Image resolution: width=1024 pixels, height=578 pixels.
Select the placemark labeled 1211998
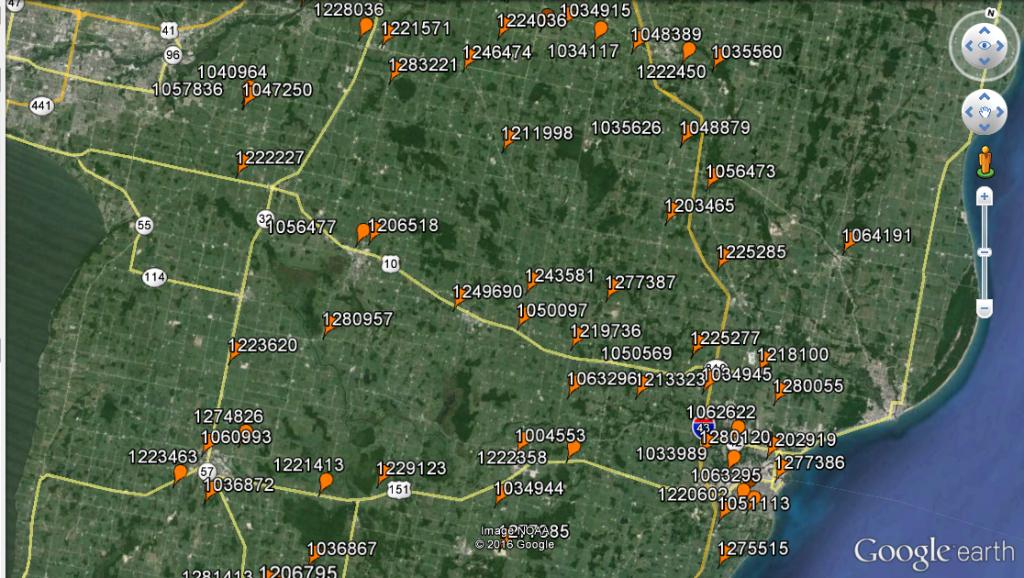pyautogui.click(x=508, y=143)
